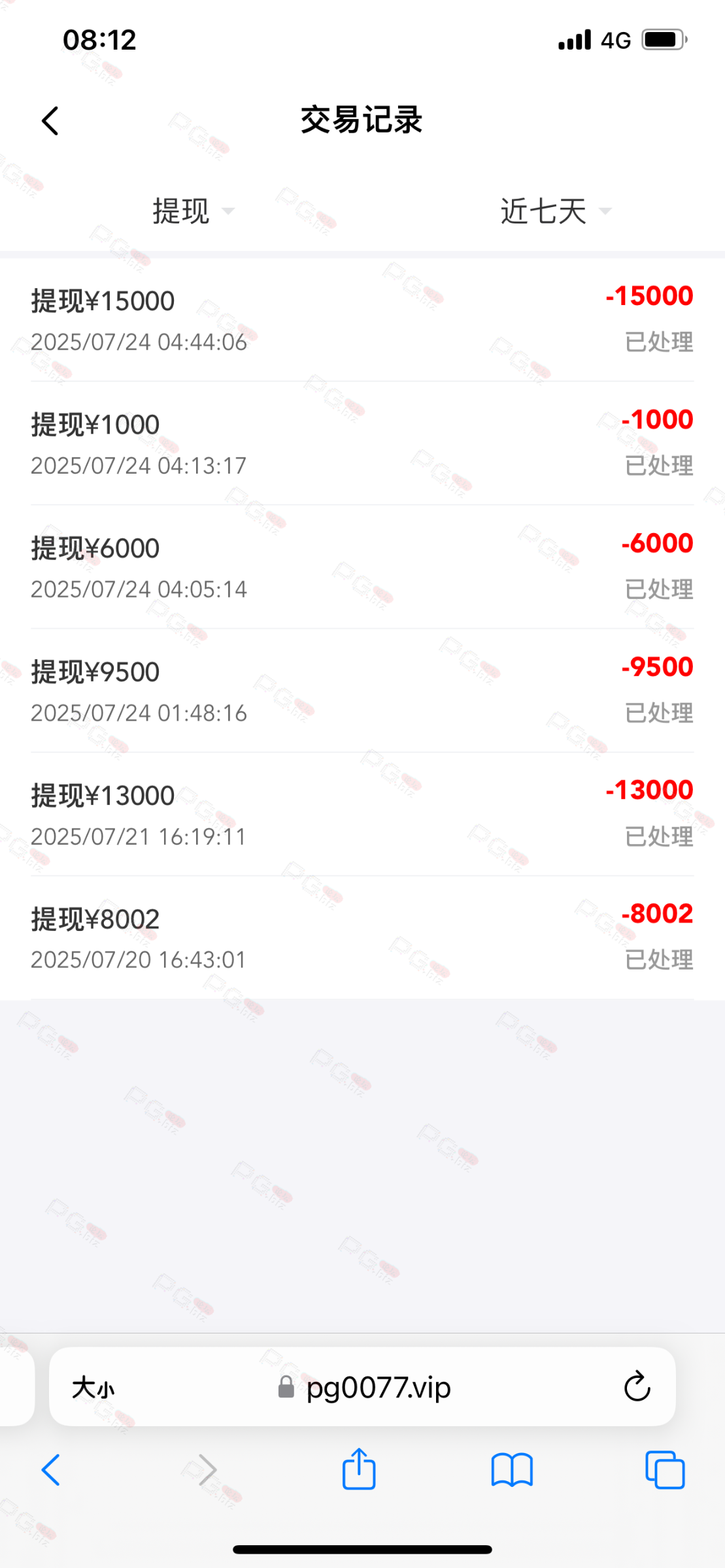Tap the pg0077.vip address bar

[x=378, y=1387]
